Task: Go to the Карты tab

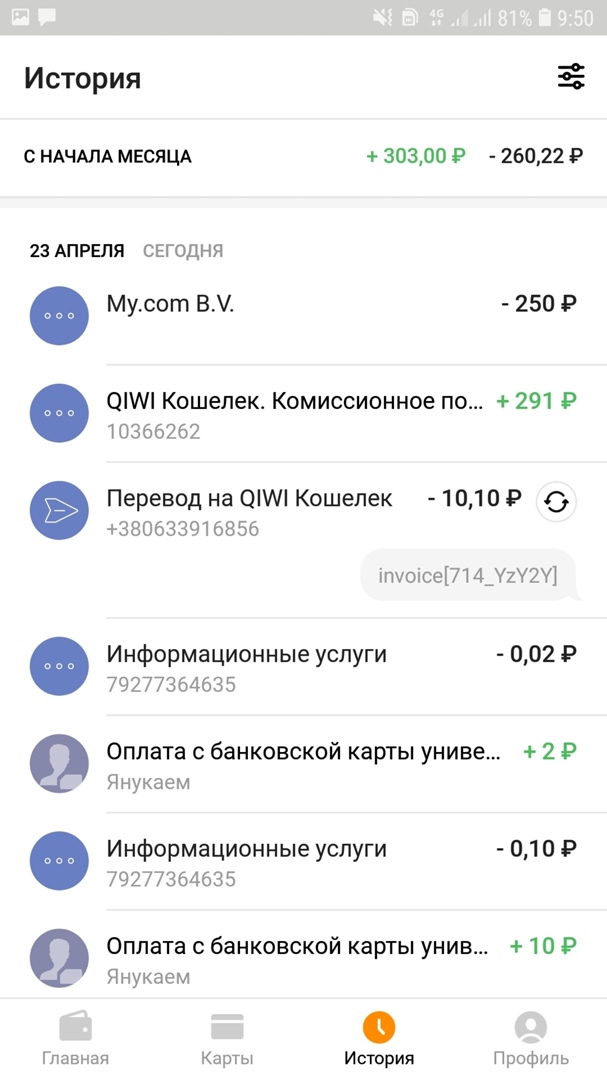Action: tap(227, 1039)
